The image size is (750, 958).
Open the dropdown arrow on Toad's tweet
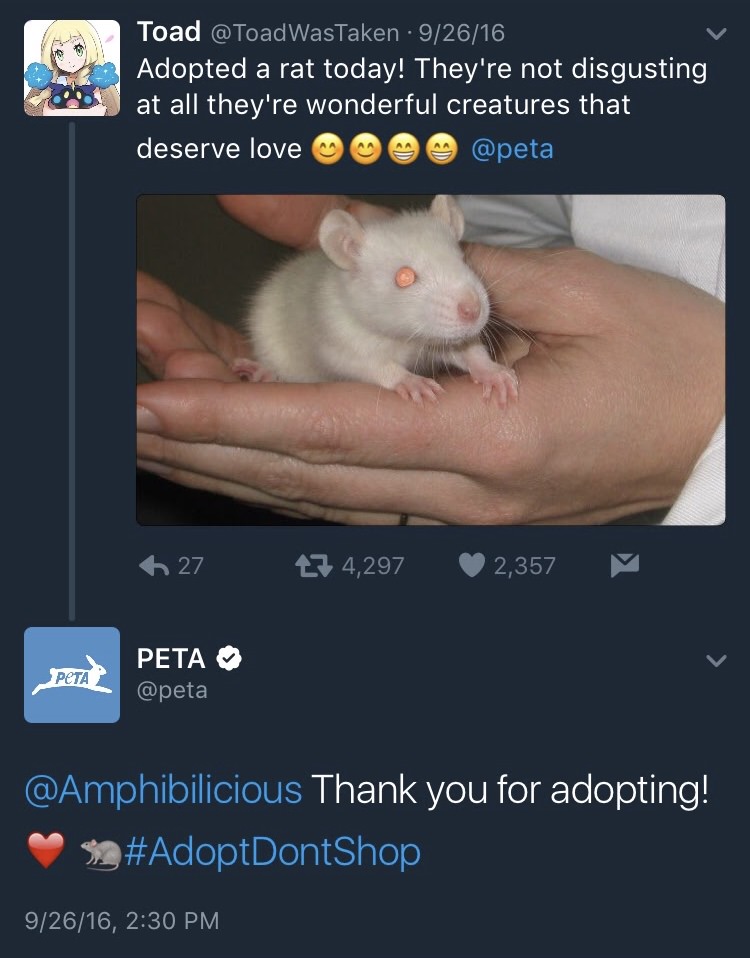point(716,34)
